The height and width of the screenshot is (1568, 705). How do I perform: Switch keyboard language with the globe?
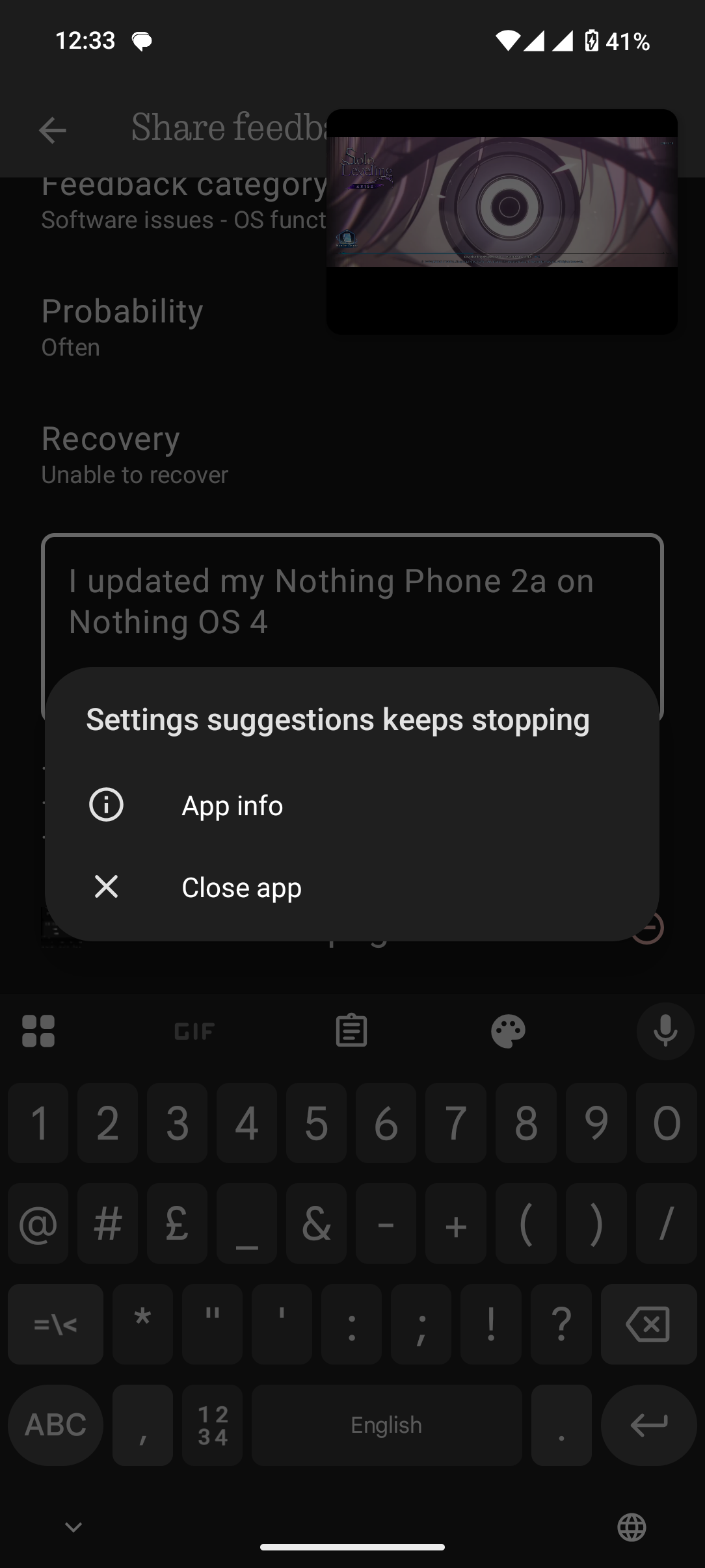click(632, 1527)
